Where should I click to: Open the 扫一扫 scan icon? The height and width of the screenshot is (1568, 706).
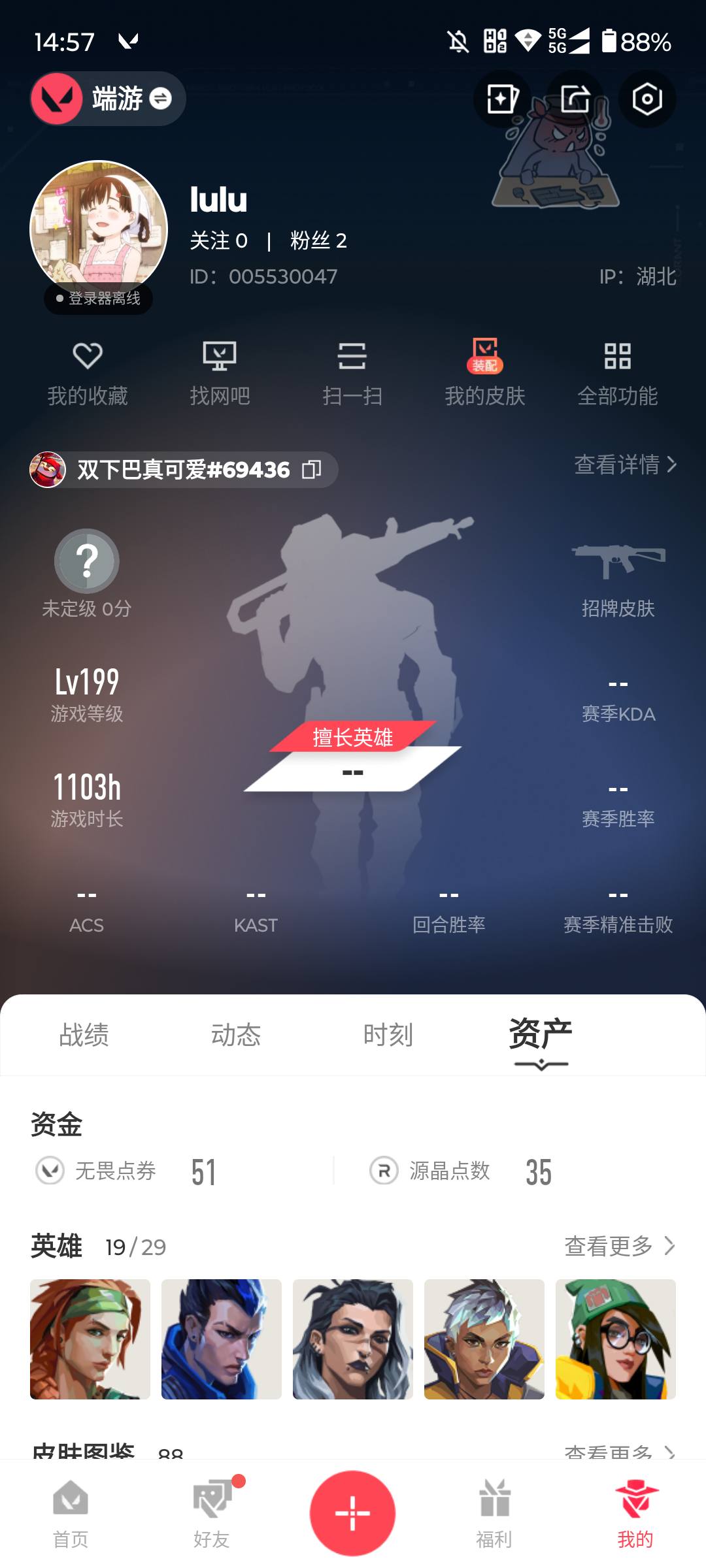tap(353, 372)
